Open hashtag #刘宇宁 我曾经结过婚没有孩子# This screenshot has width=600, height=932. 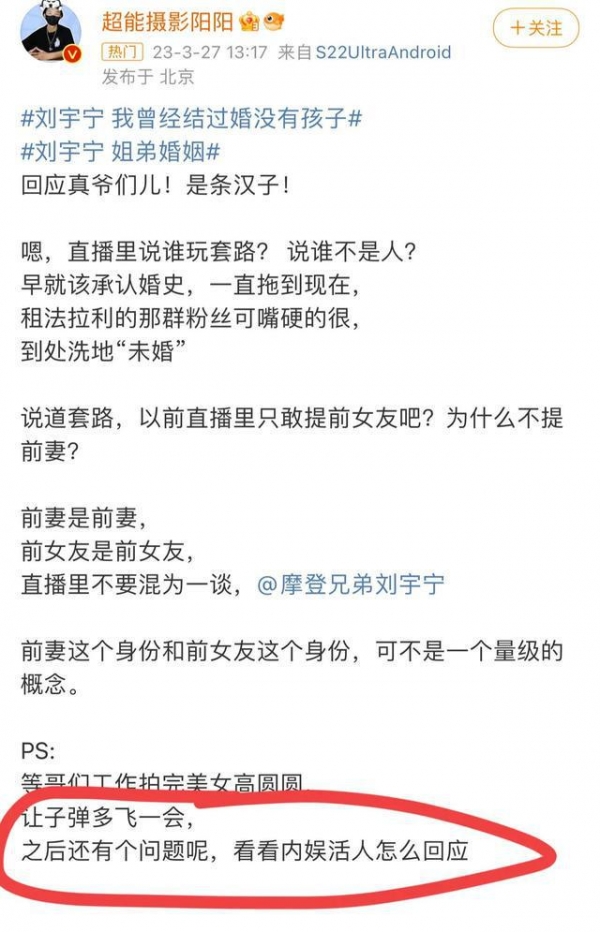tap(191, 119)
